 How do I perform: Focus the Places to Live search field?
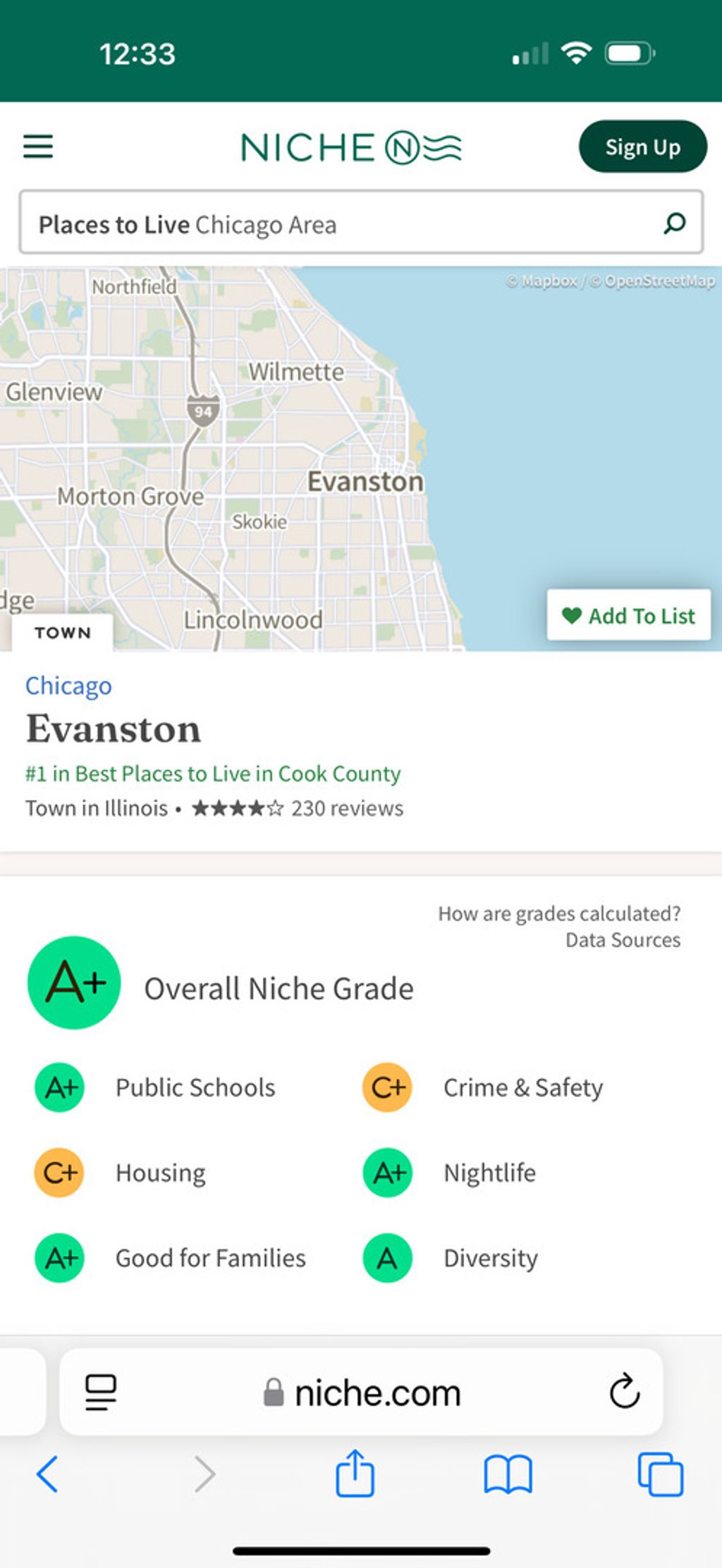pos(338,224)
